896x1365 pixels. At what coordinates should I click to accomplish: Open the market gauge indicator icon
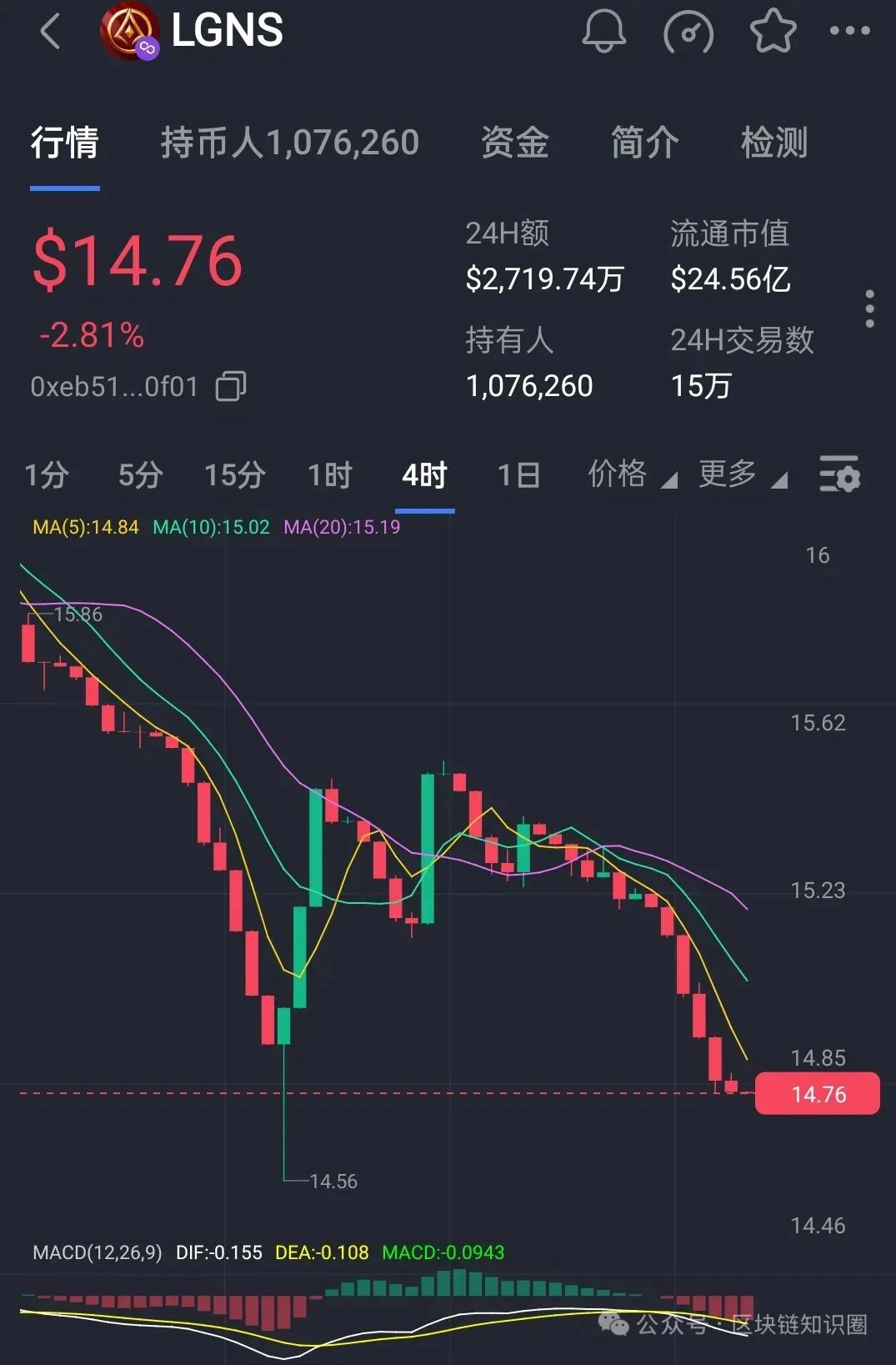tap(687, 32)
